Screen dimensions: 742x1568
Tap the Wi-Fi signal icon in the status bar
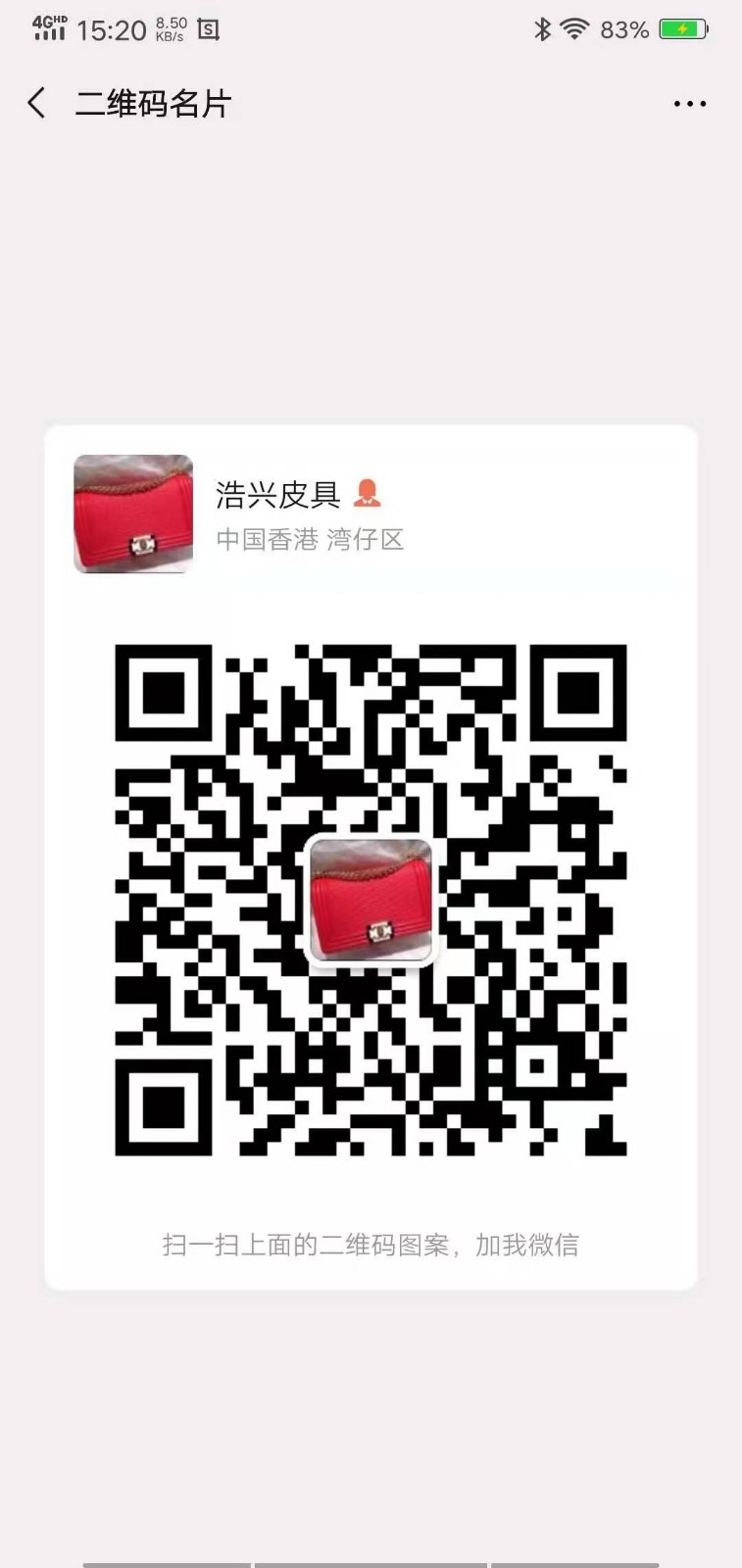[x=576, y=28]
